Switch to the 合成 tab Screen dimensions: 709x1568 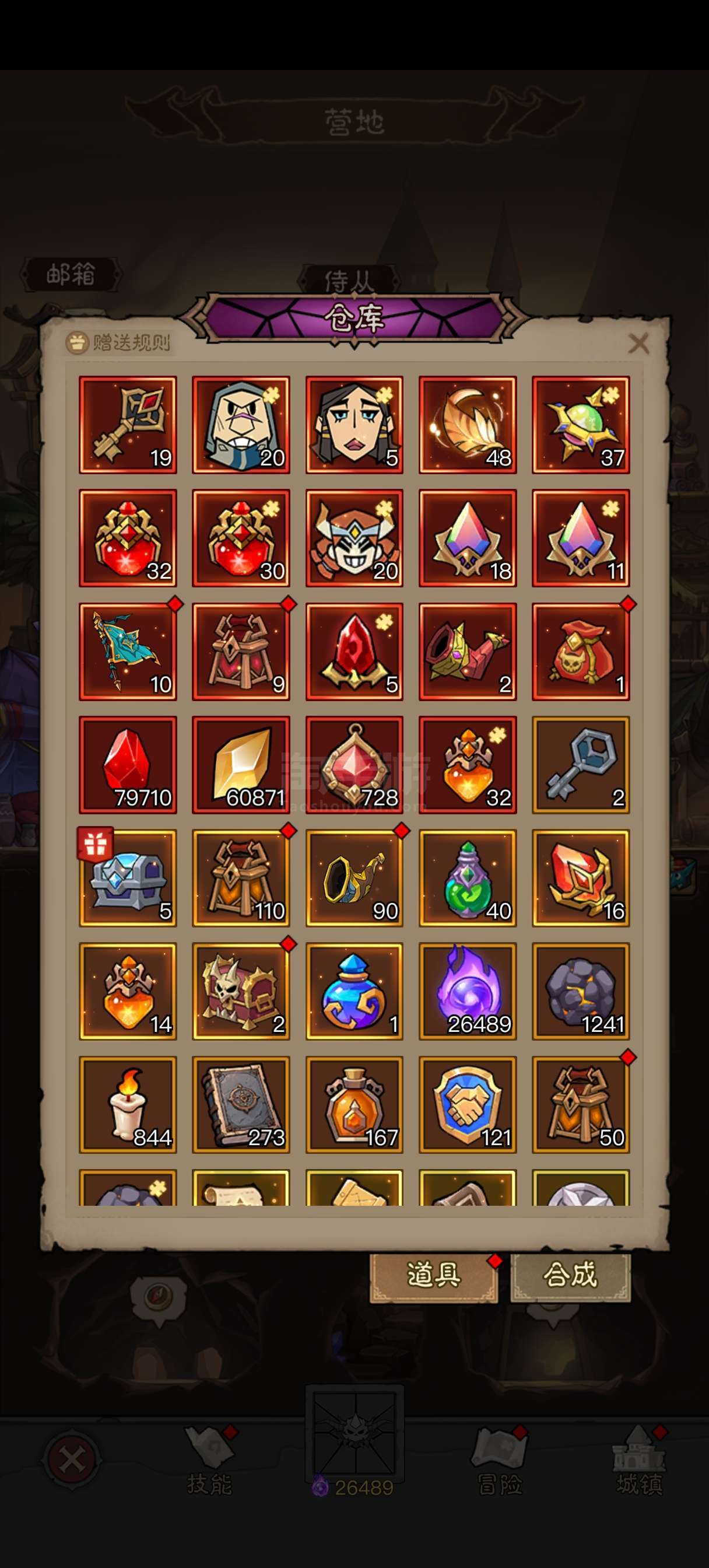click(570, 1274)
